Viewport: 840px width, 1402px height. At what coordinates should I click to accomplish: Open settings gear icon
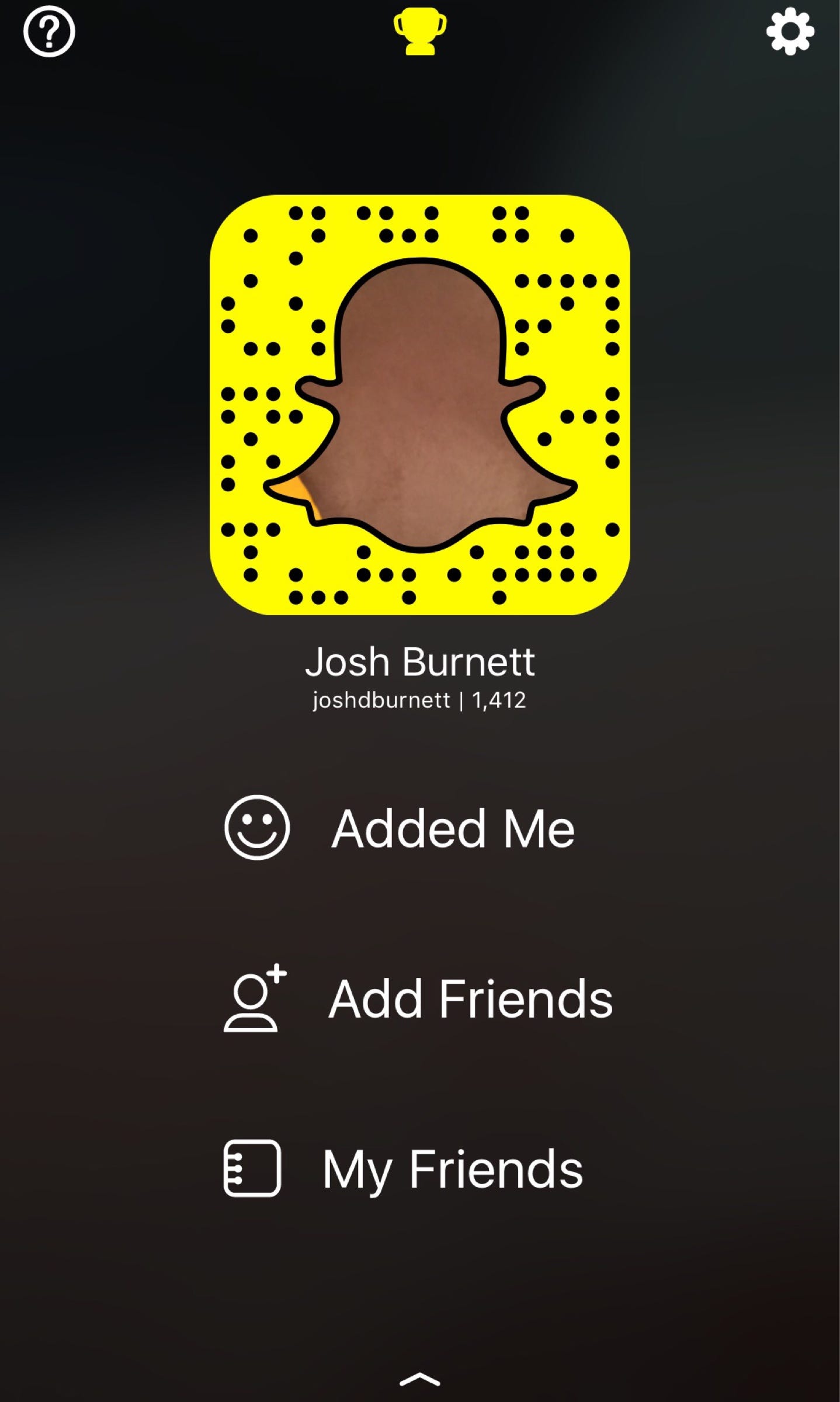tap(790, 31)
